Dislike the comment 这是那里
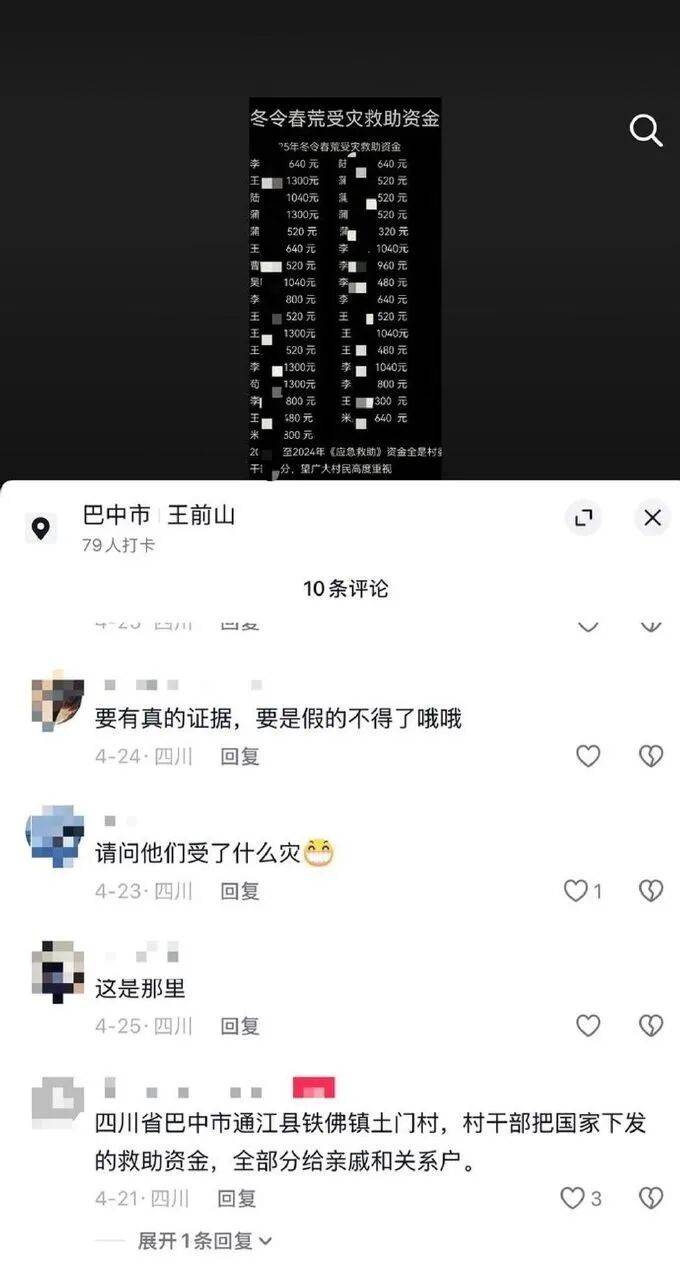This screenshot has height=1277, width=680. 651,1025
